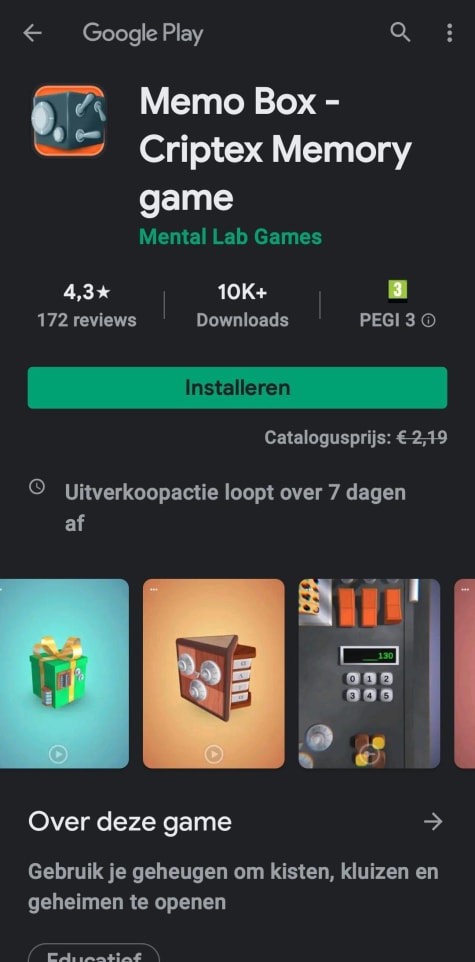Image resolution: width=475 pixels, height=962 pixels.
Task: View the 172 reviews rating
Action: [x=87, y=306]
